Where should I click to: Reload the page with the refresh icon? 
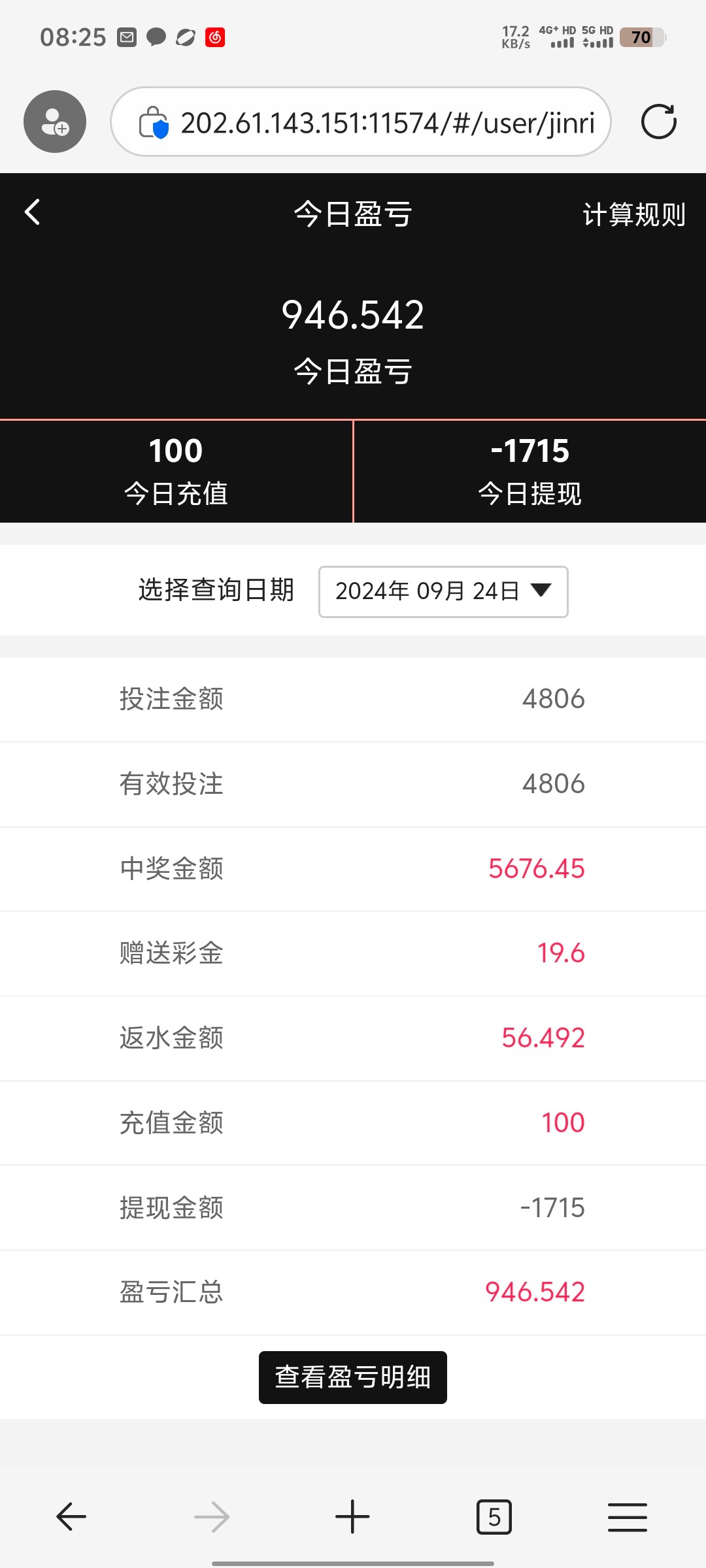(x=658, y=122)
